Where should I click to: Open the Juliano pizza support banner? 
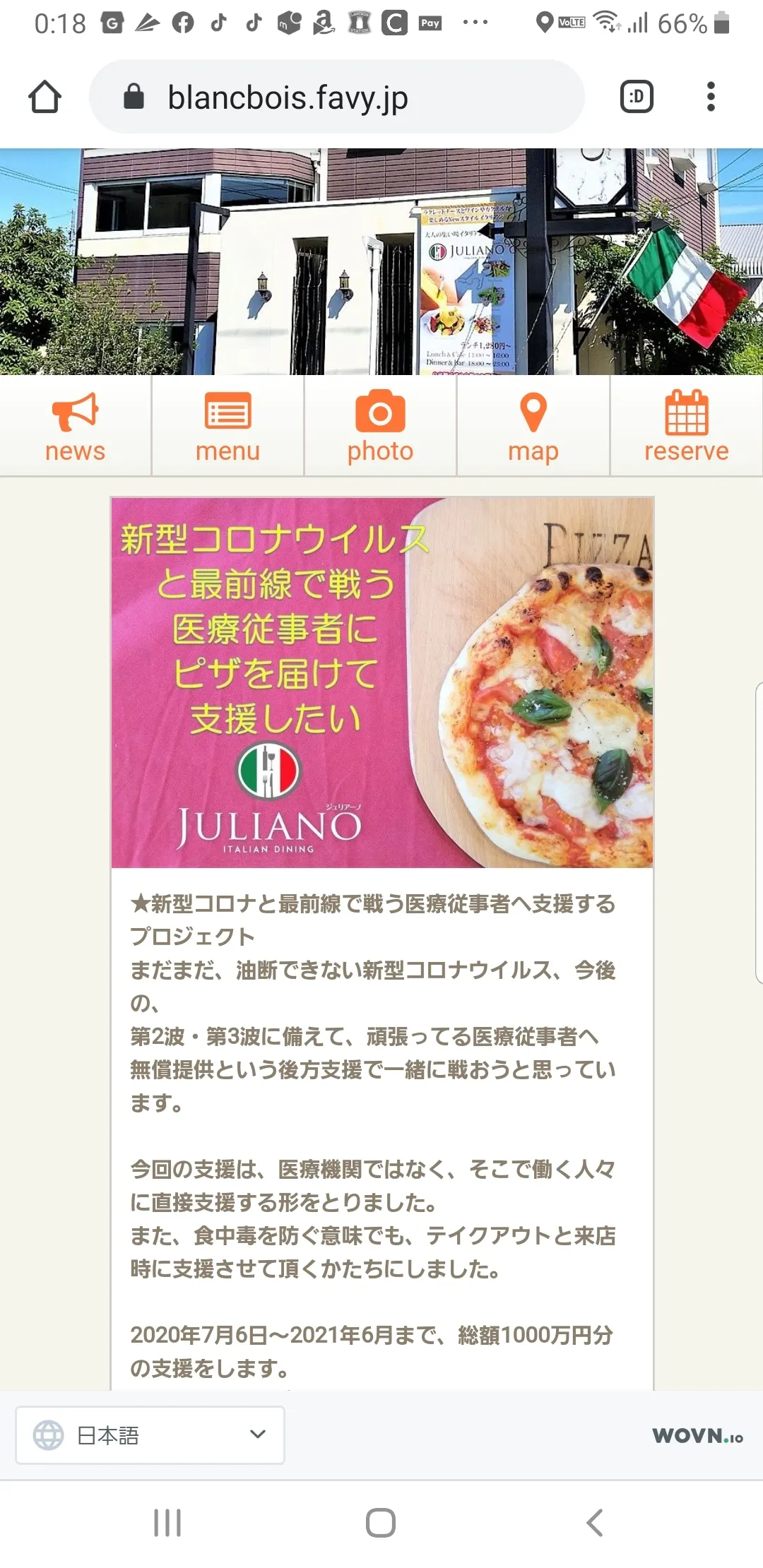tap(381, 682)
